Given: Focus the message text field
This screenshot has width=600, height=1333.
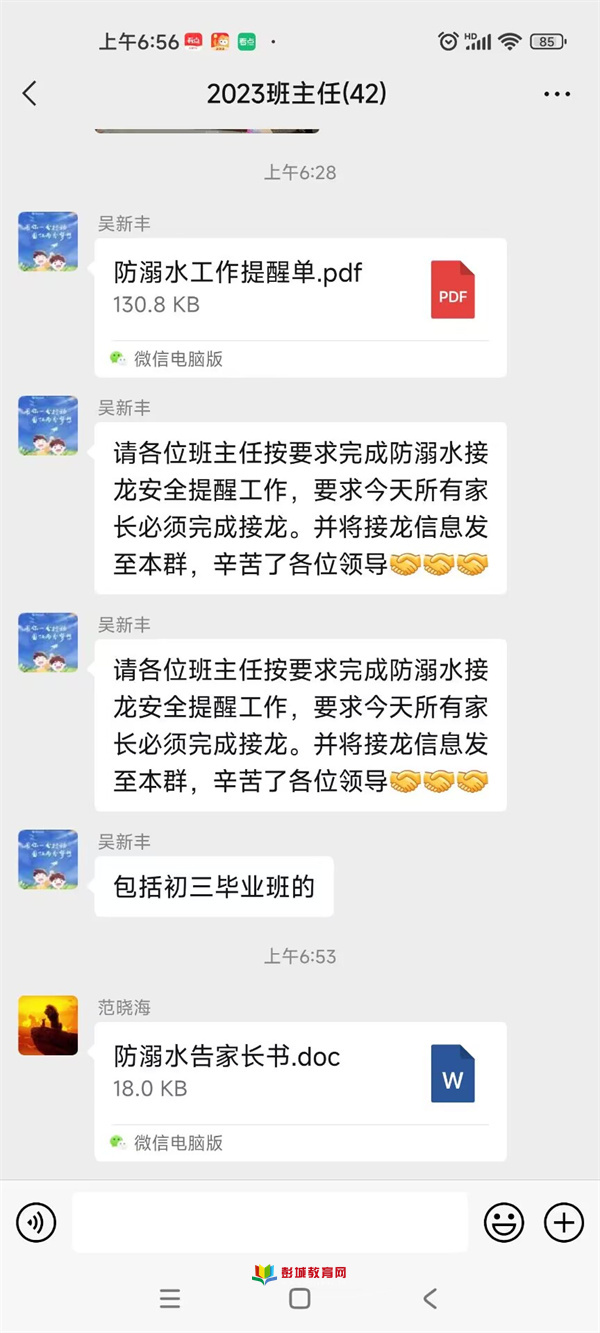Looking at the screenshot, I should pos(270,1222).
